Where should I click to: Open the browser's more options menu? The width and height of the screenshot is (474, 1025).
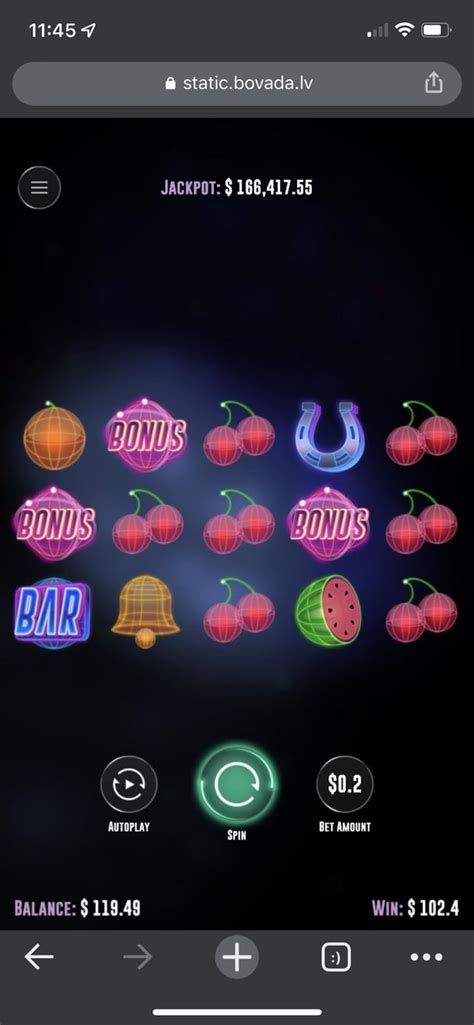tap(427, 958)
